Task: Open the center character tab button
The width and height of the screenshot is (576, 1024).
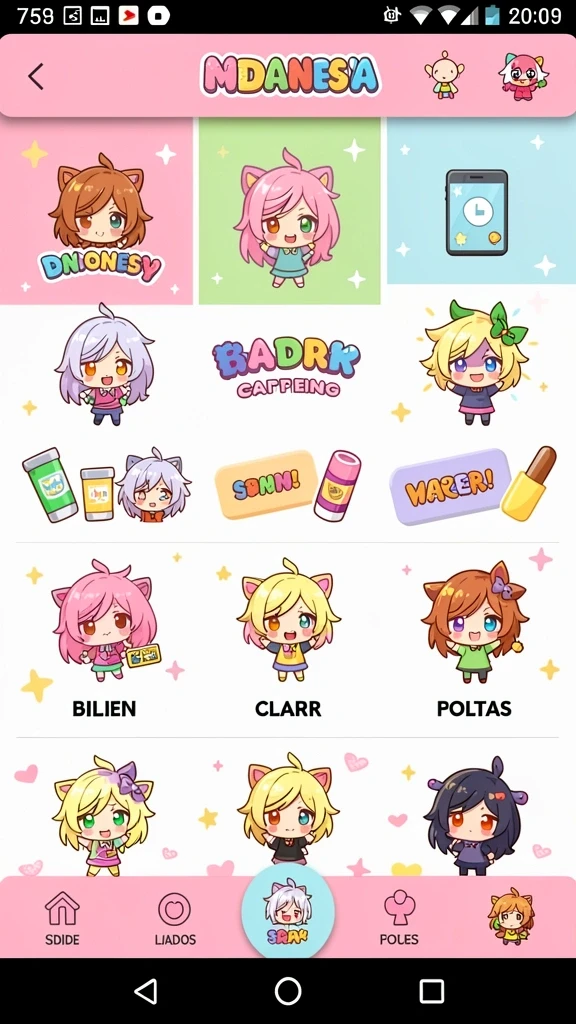Action: coord(288,912)
